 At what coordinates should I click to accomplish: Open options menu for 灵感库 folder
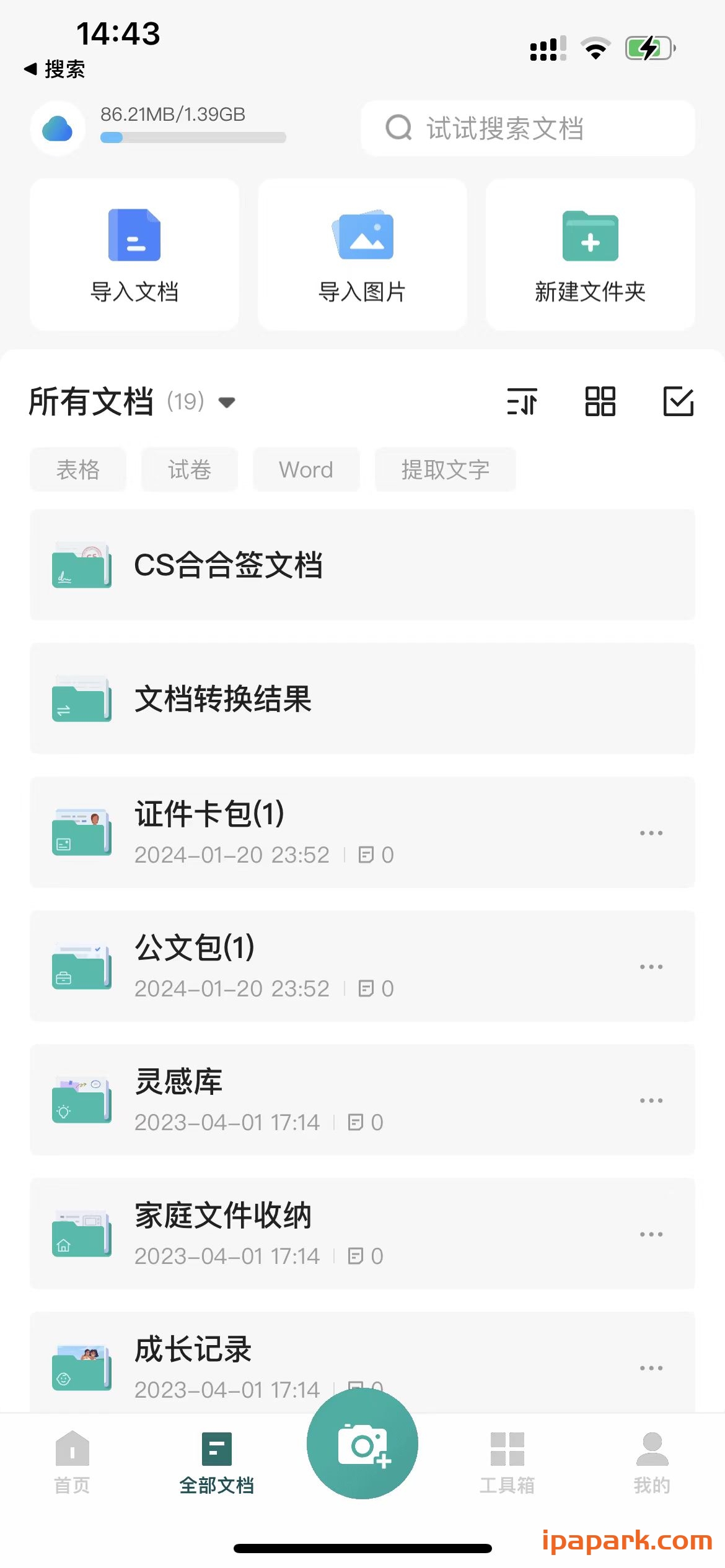pos(651,1100)
